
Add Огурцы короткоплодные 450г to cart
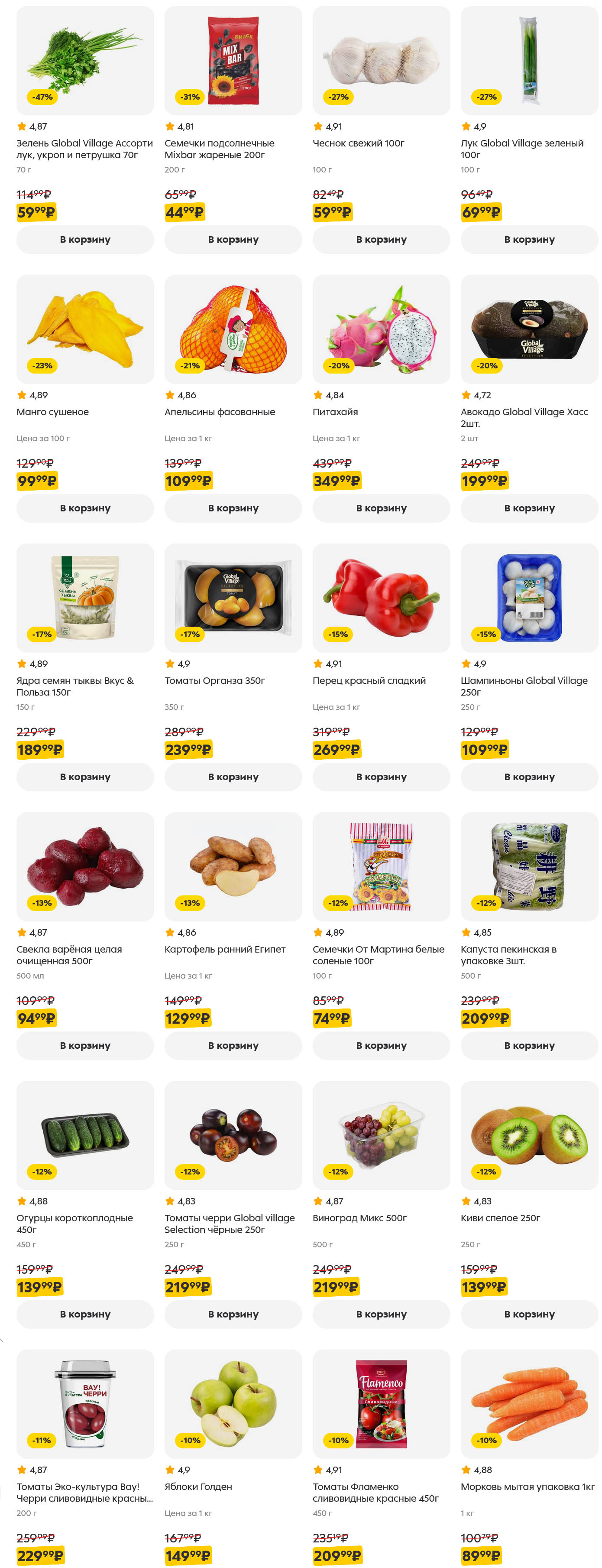[85, 1314]
